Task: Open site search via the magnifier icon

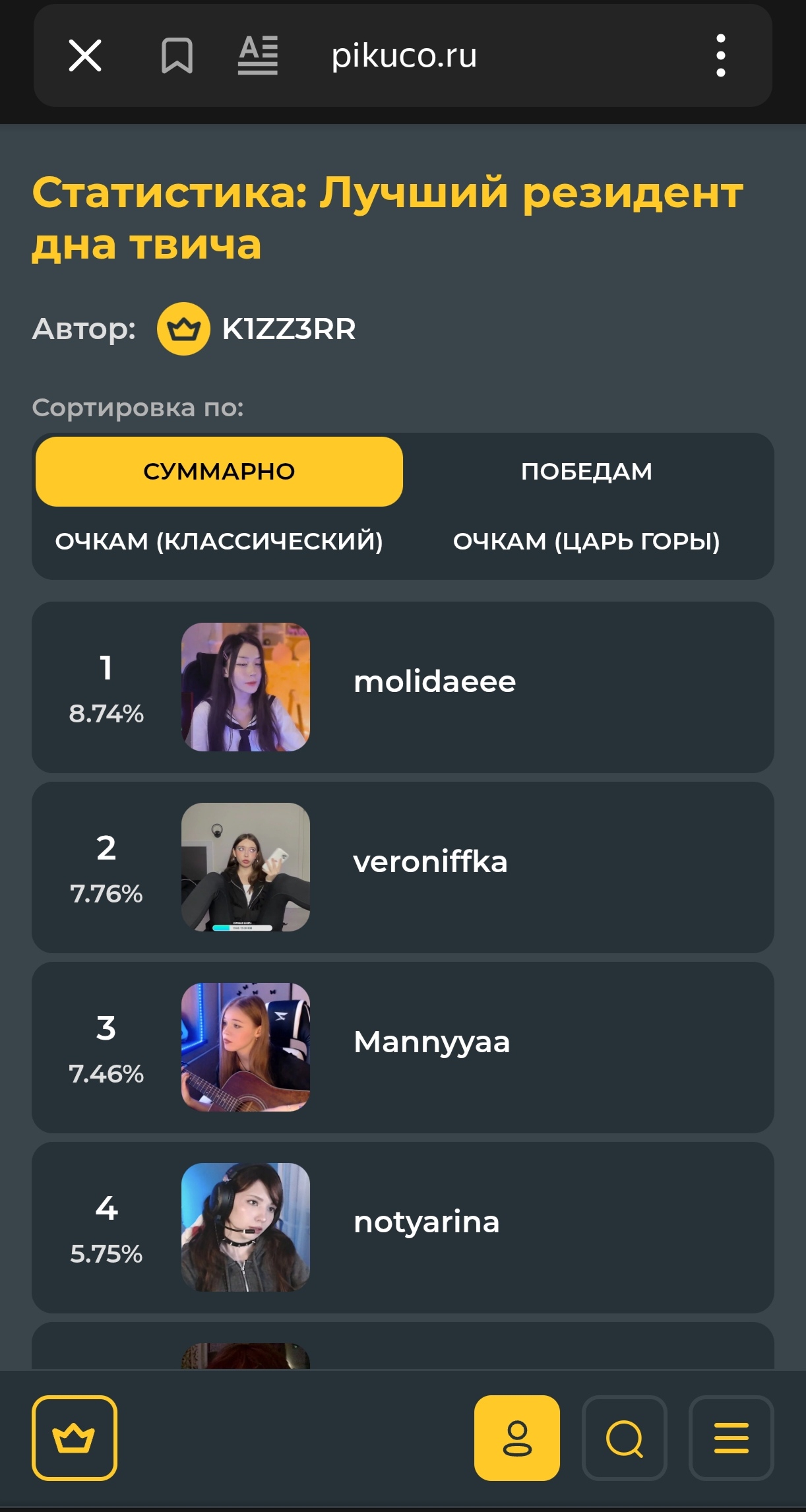Action: point(625,1438)
